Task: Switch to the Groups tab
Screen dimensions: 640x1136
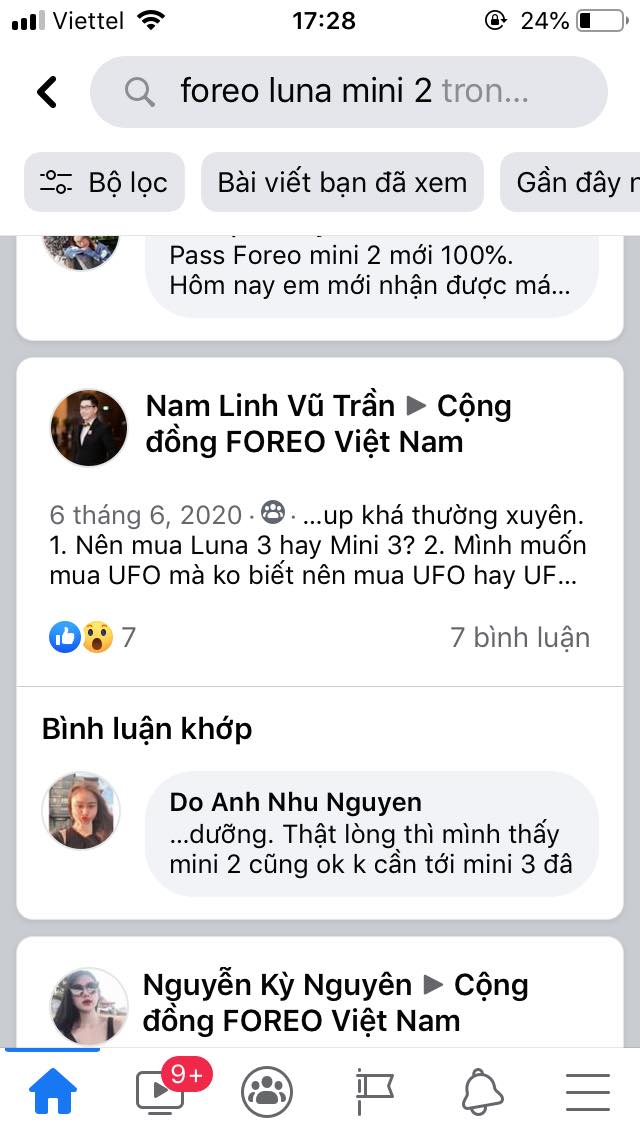Action: coord(267,1091)
